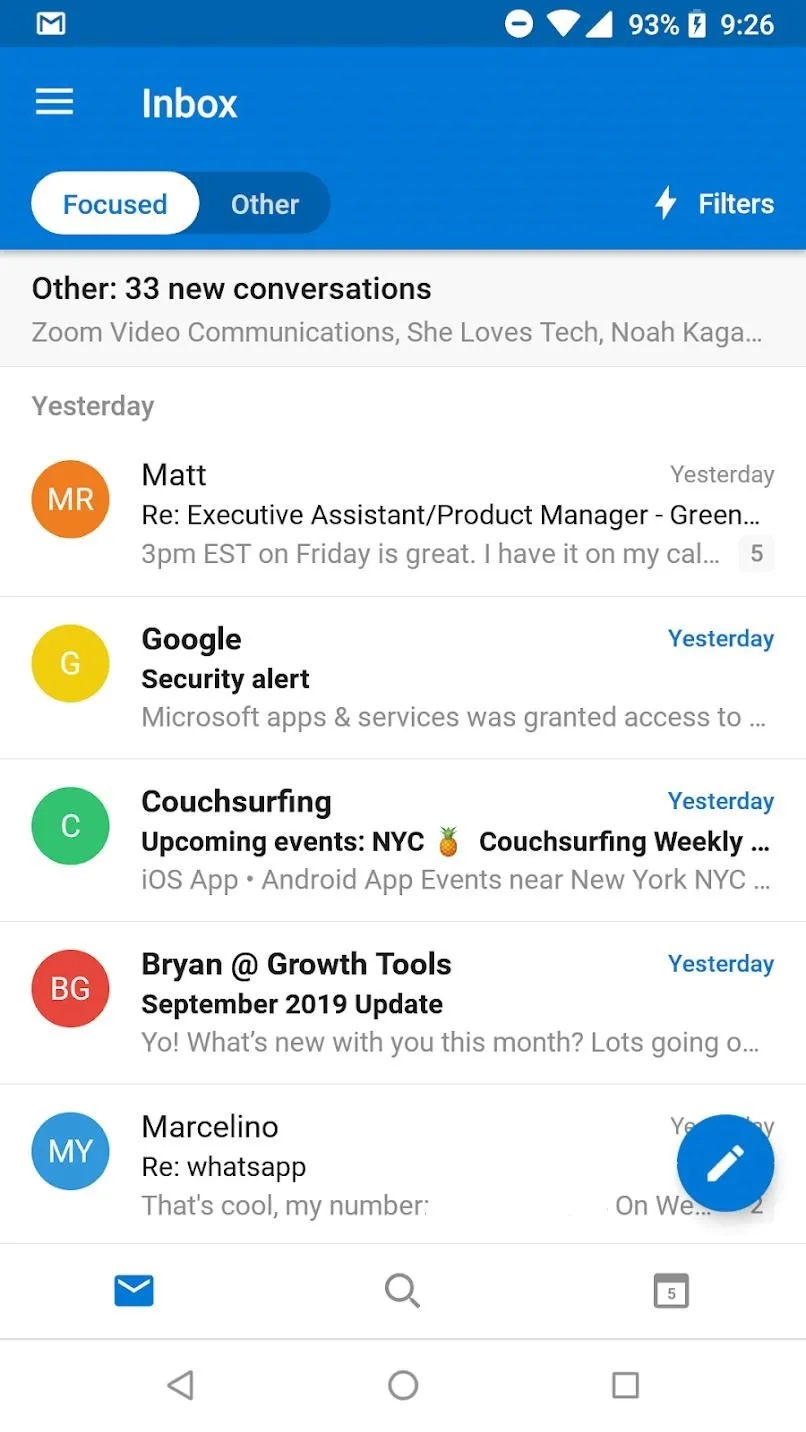The height and width of the screenshot is (1432, 806).
Task: Go to the search tab
Action: pyautogui.click(x=402, y=1291)
